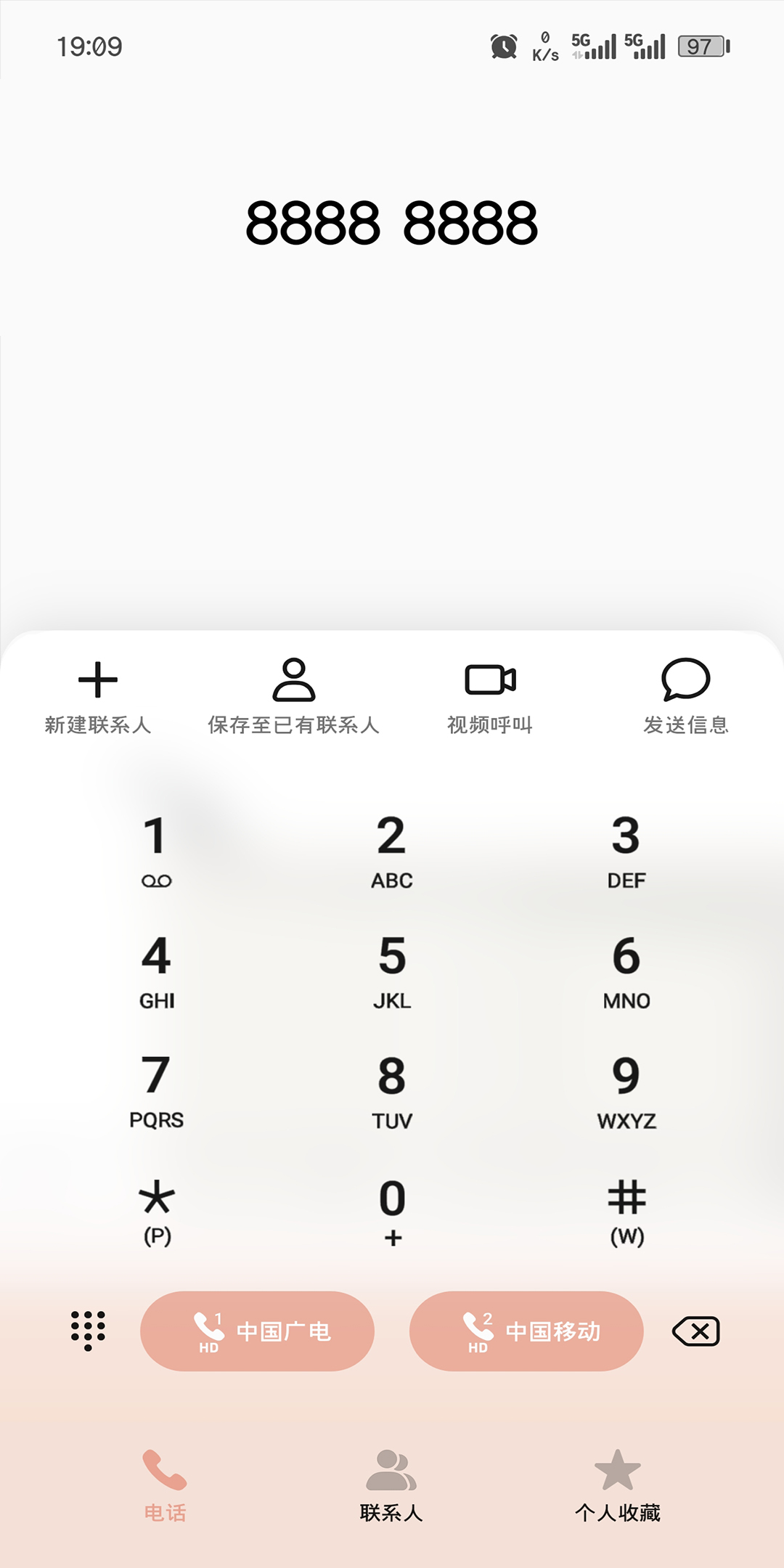
Task: Select 保存至已有联系人 option
Action: tap(293, 695)
